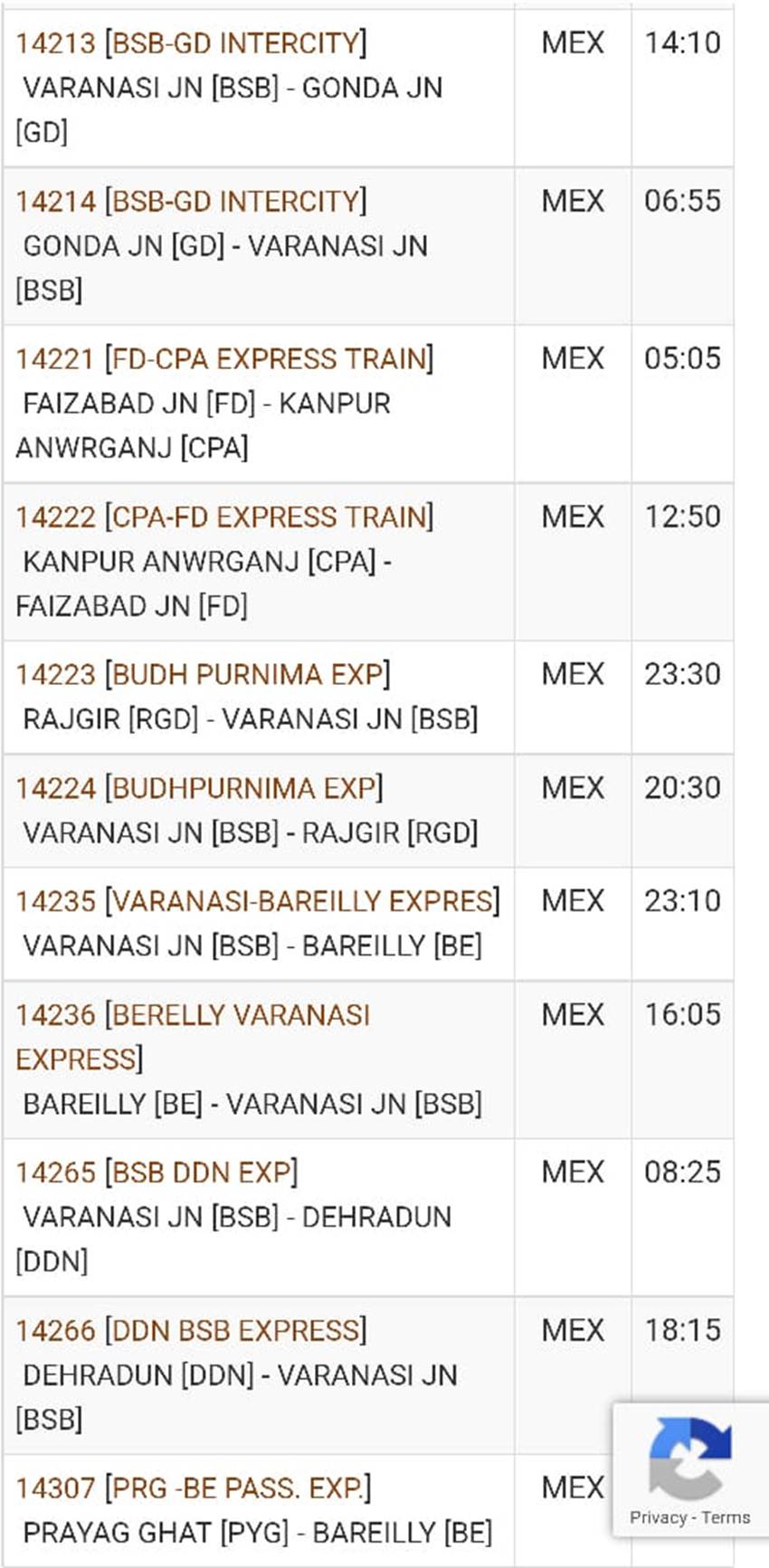View 14223 BUDH PURNIMA EXP details
769x1568 pixels.
203,674
